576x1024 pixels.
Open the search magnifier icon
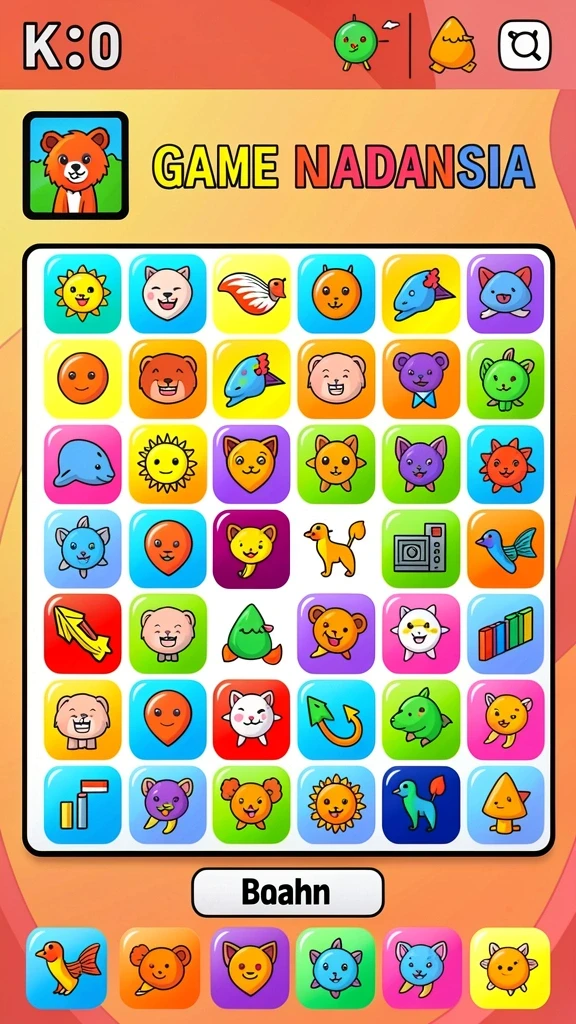524,45
